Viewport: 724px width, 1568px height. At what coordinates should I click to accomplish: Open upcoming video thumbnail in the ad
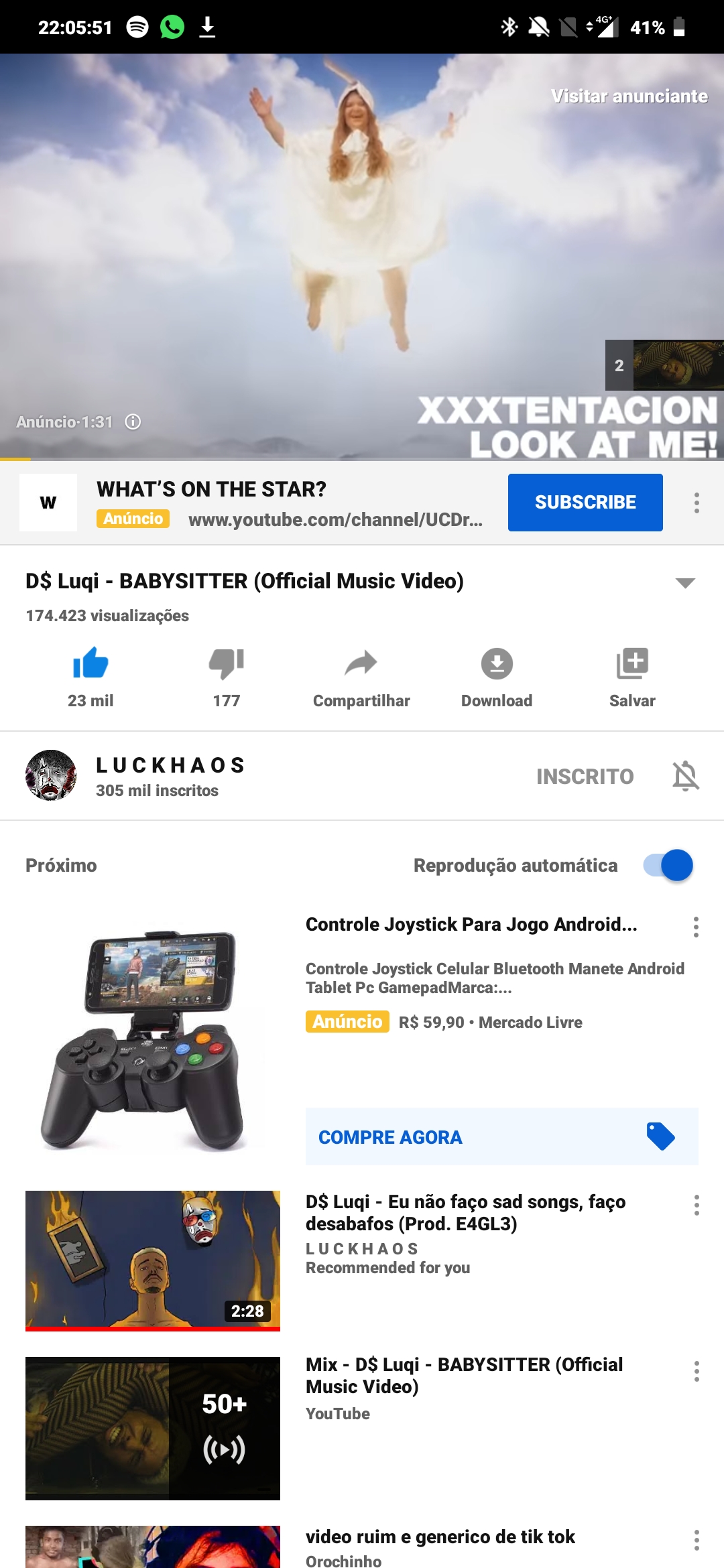pos(677,365)
